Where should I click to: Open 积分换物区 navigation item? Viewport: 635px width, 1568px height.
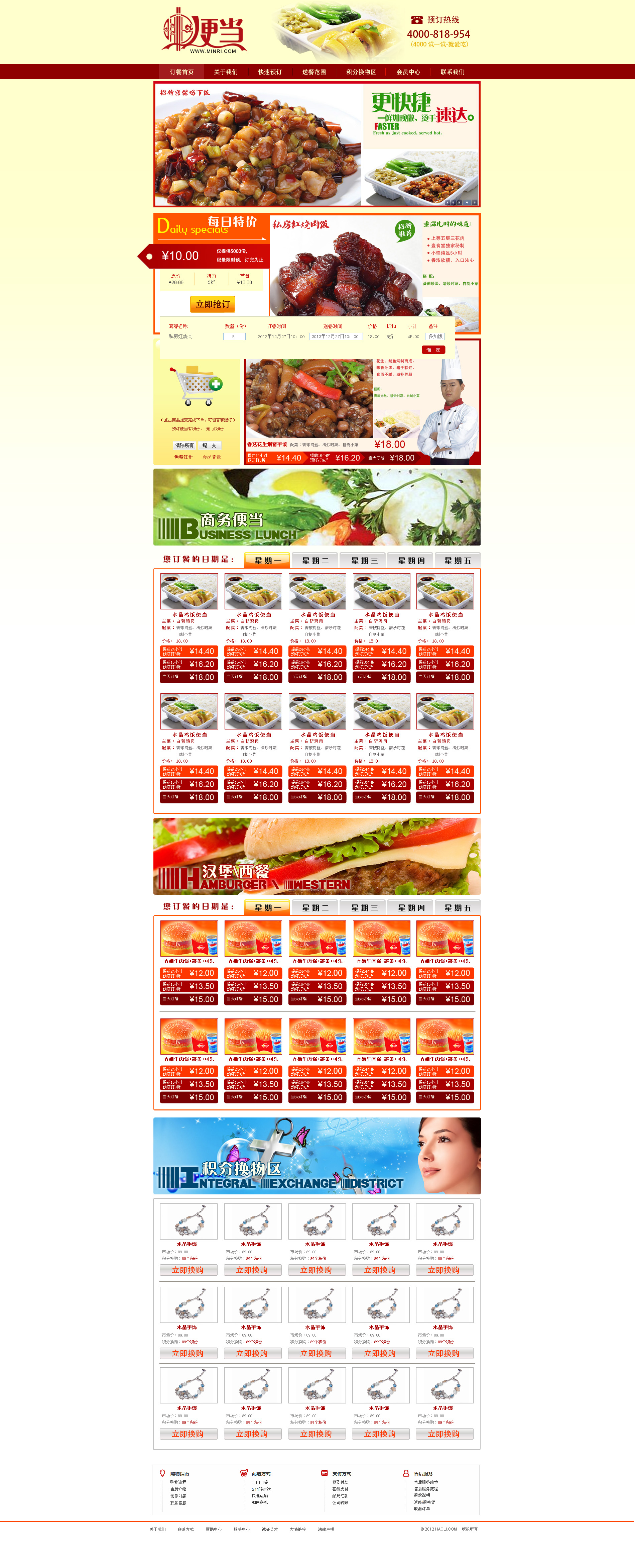361,72
